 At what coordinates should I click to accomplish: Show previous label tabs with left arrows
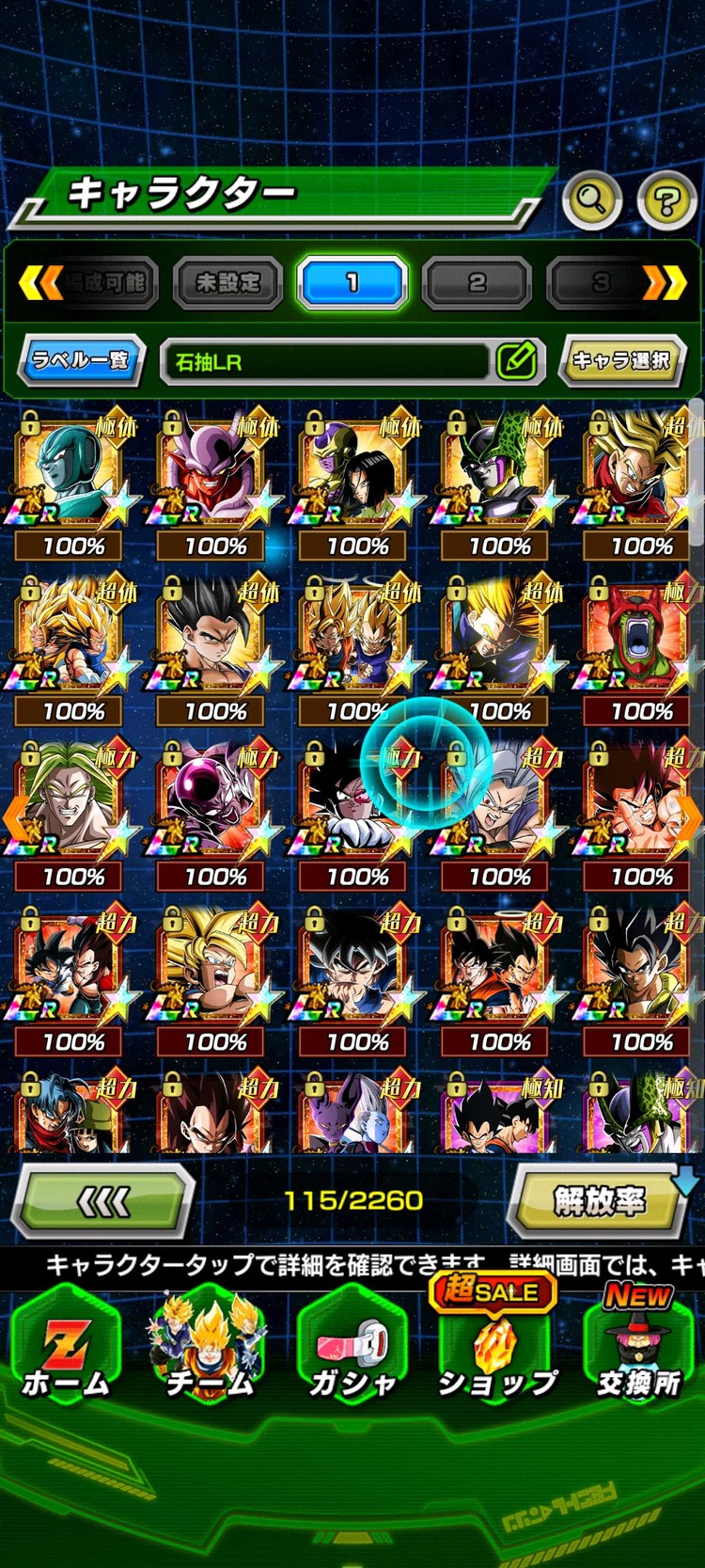(39, 282)
